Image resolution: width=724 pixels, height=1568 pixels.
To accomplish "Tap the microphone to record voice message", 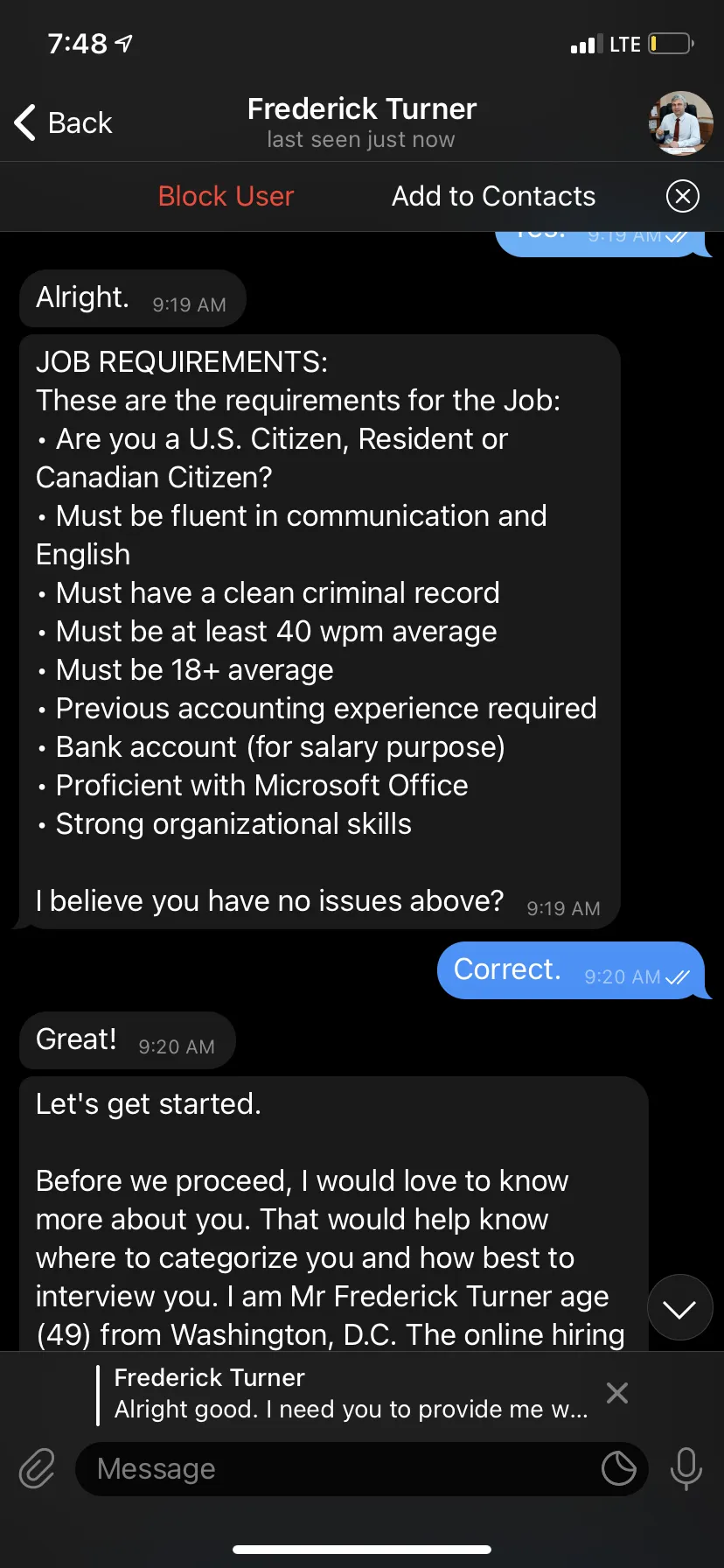I will pos(686,1469).
